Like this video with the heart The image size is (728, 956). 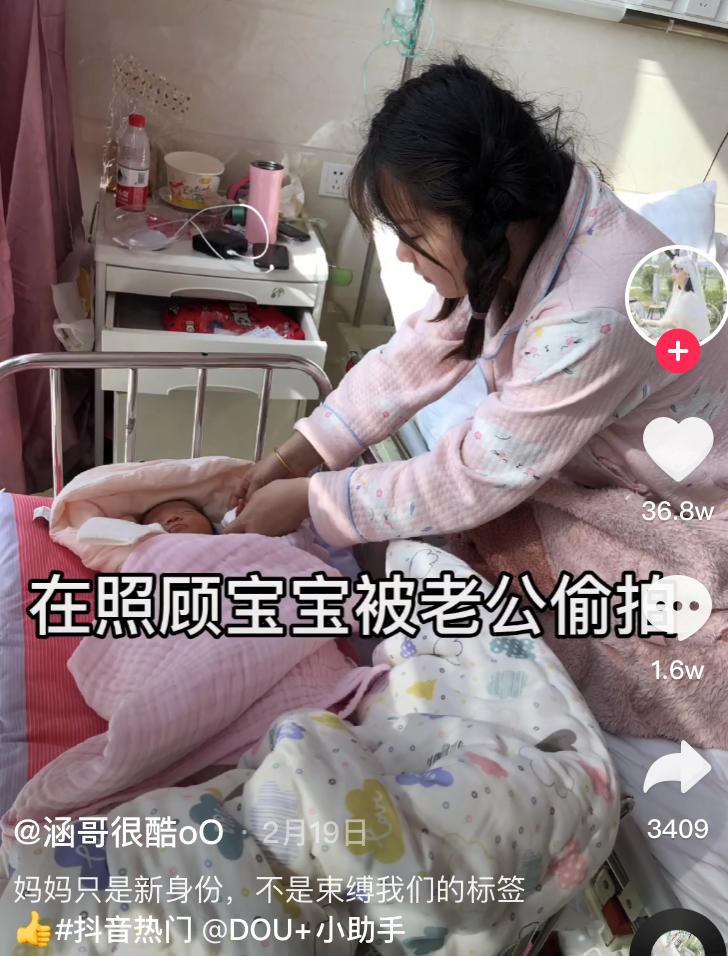pos(677,450)
